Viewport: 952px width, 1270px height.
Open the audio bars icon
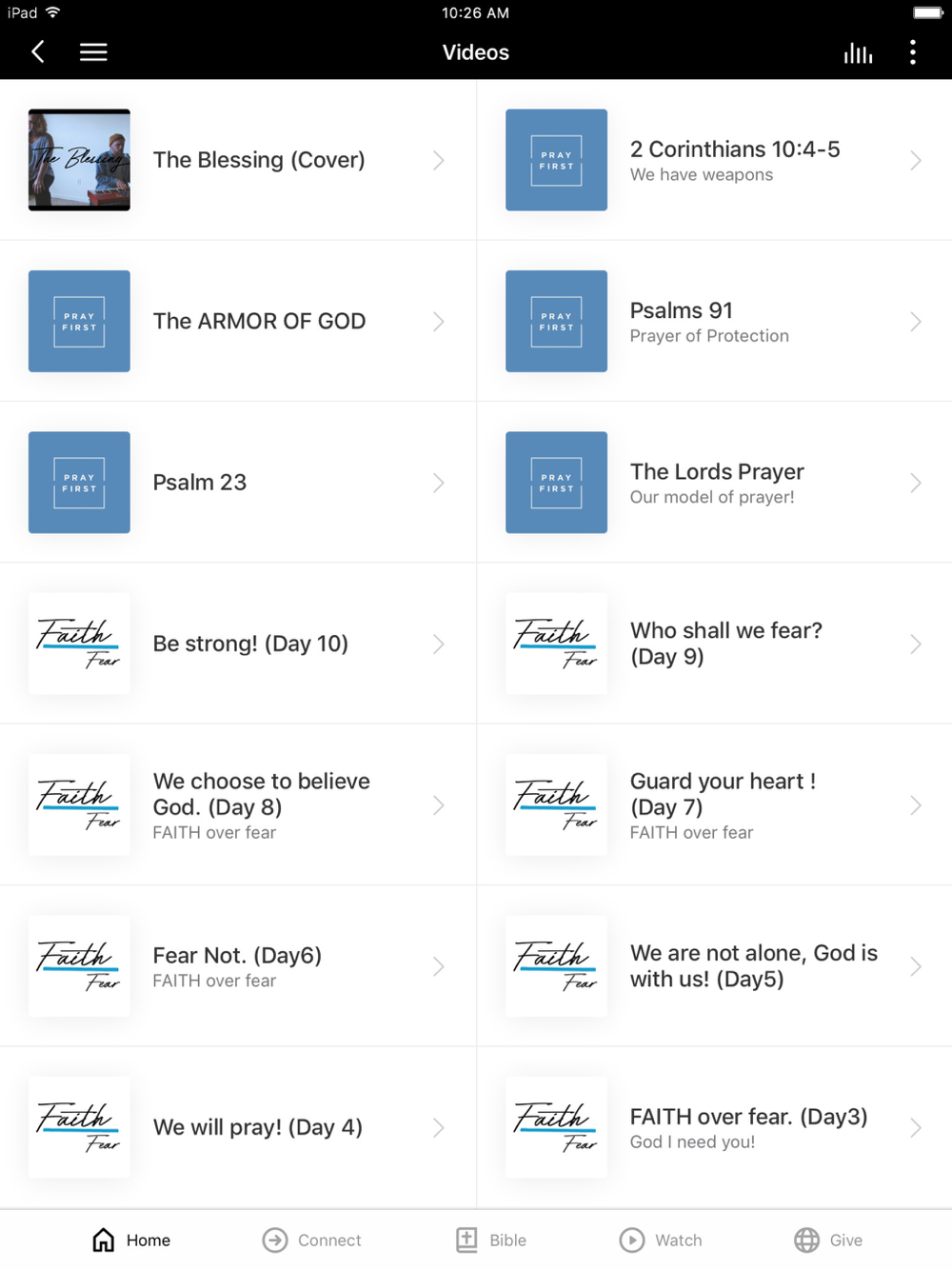coord(858,53)
